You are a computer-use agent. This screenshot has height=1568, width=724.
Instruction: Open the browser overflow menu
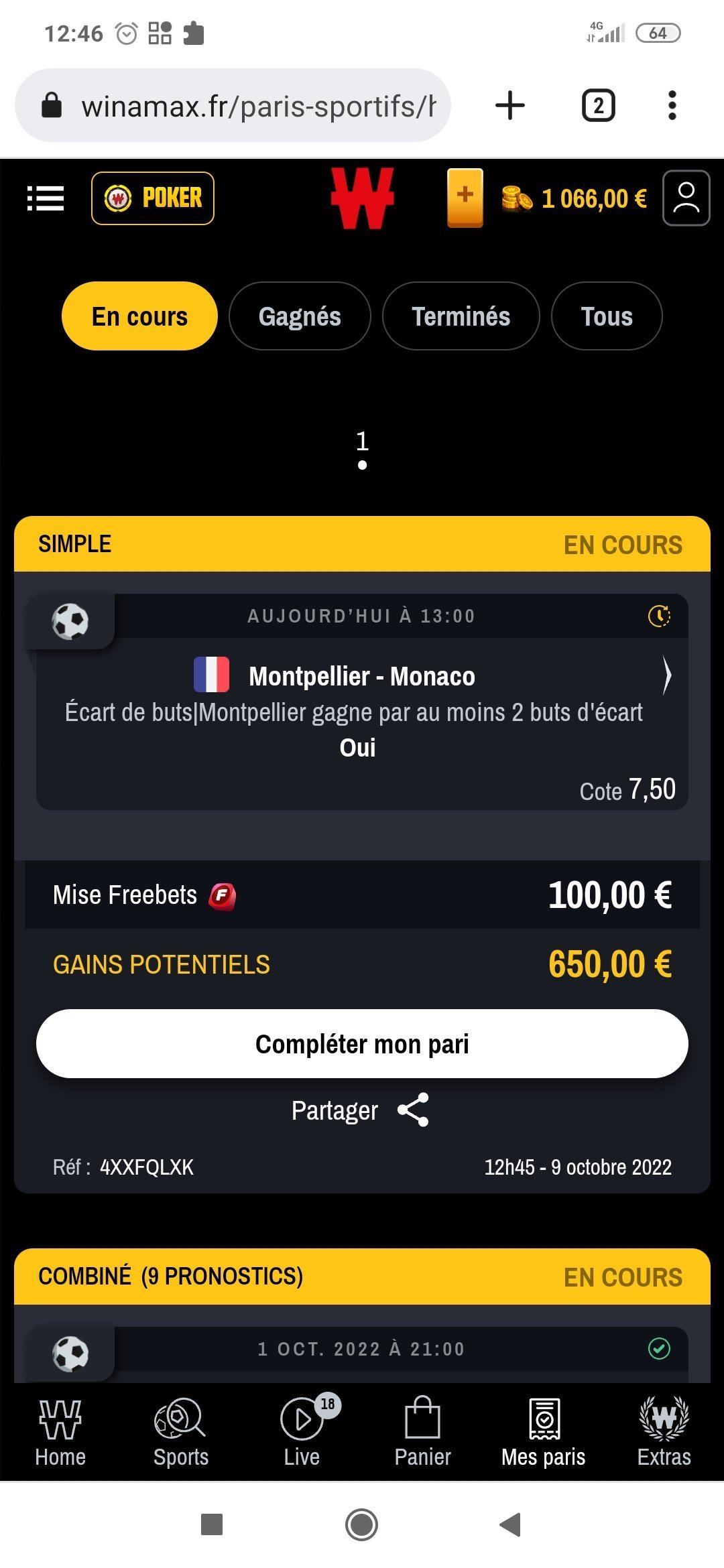click(x=672, y=106)
